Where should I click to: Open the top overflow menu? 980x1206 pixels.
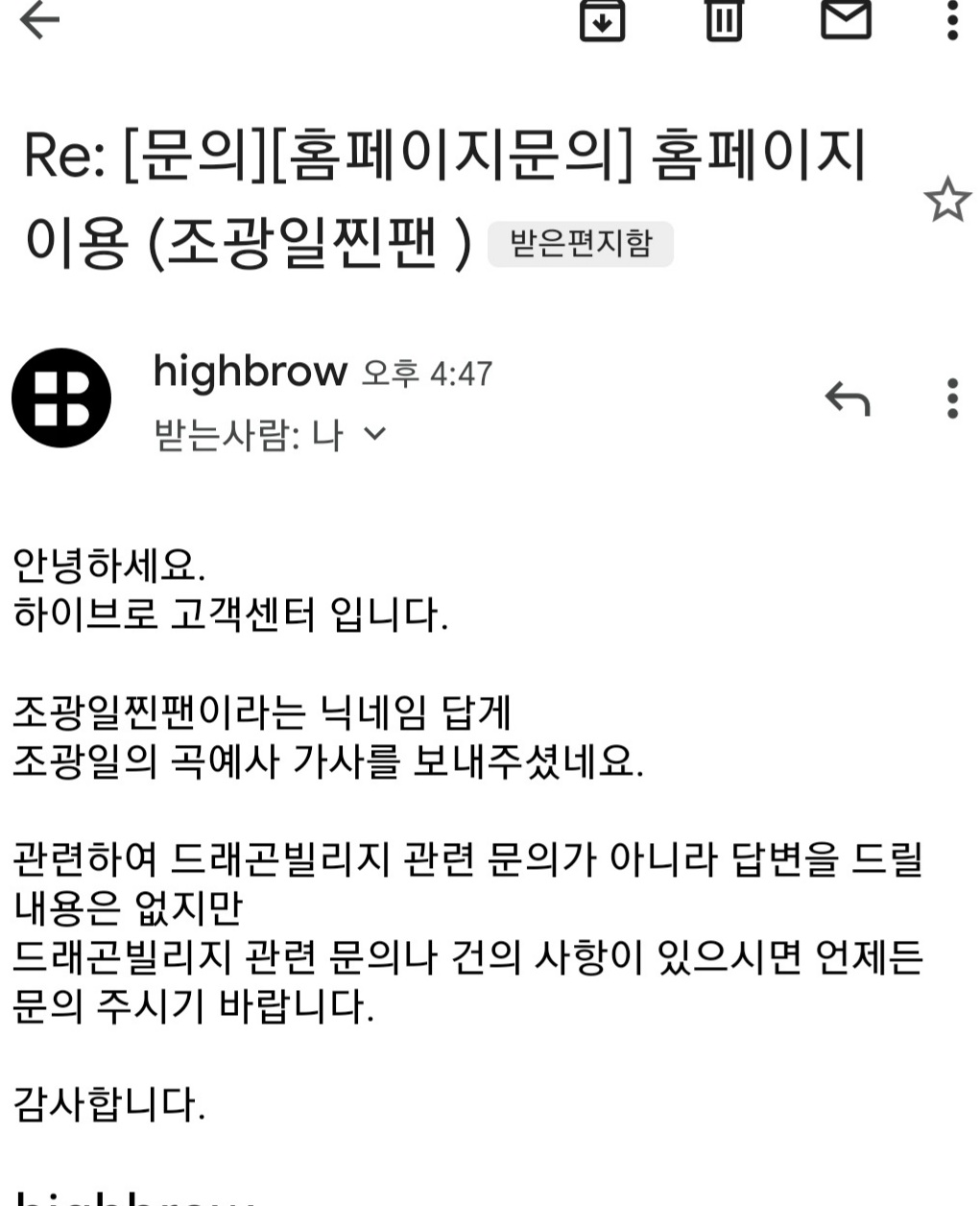[951, 20]
